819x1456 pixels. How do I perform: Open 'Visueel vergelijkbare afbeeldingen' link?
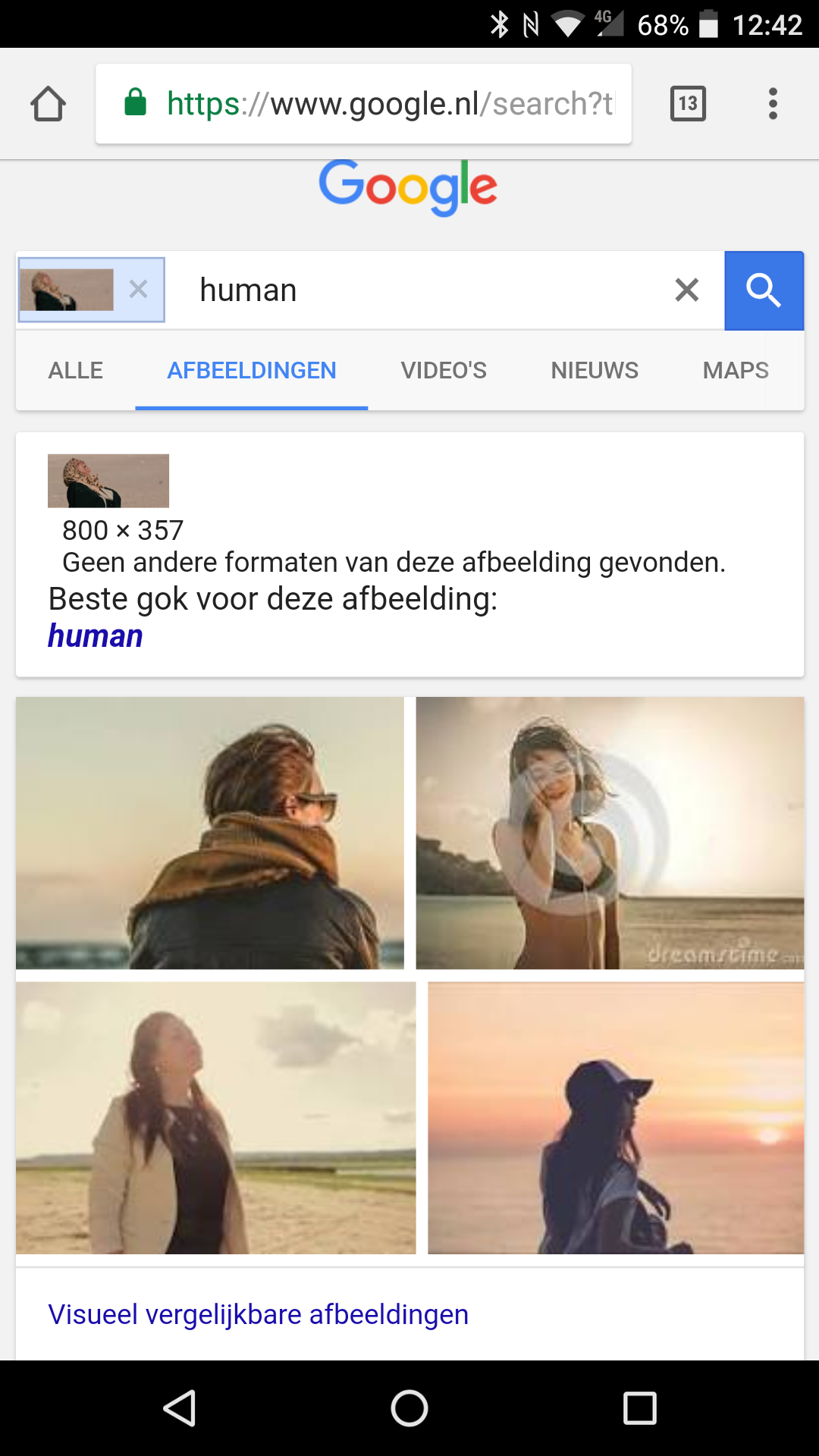click(x=259, y=1314)
